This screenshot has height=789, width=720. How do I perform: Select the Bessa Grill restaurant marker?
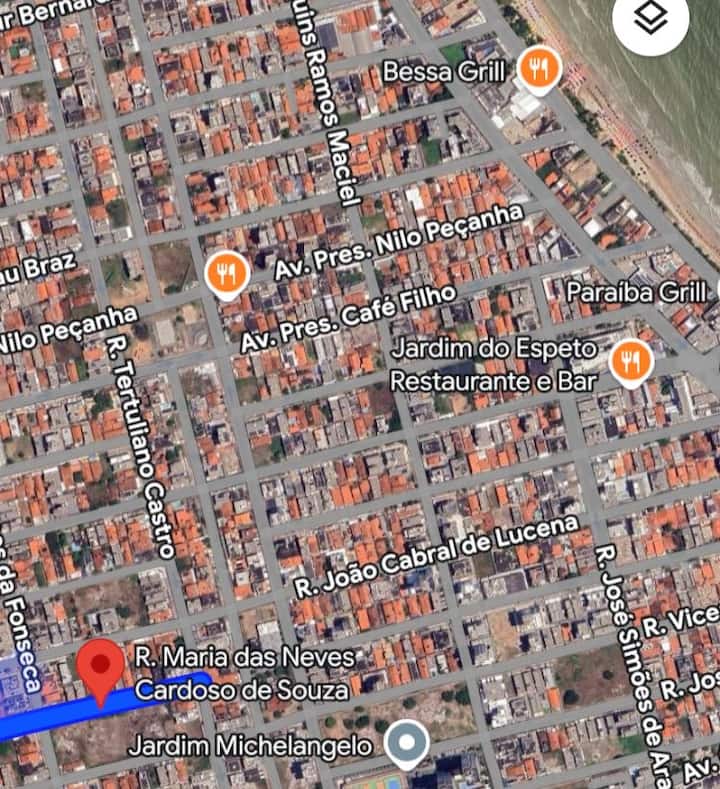pyautogui.click(x=540, y=69)
